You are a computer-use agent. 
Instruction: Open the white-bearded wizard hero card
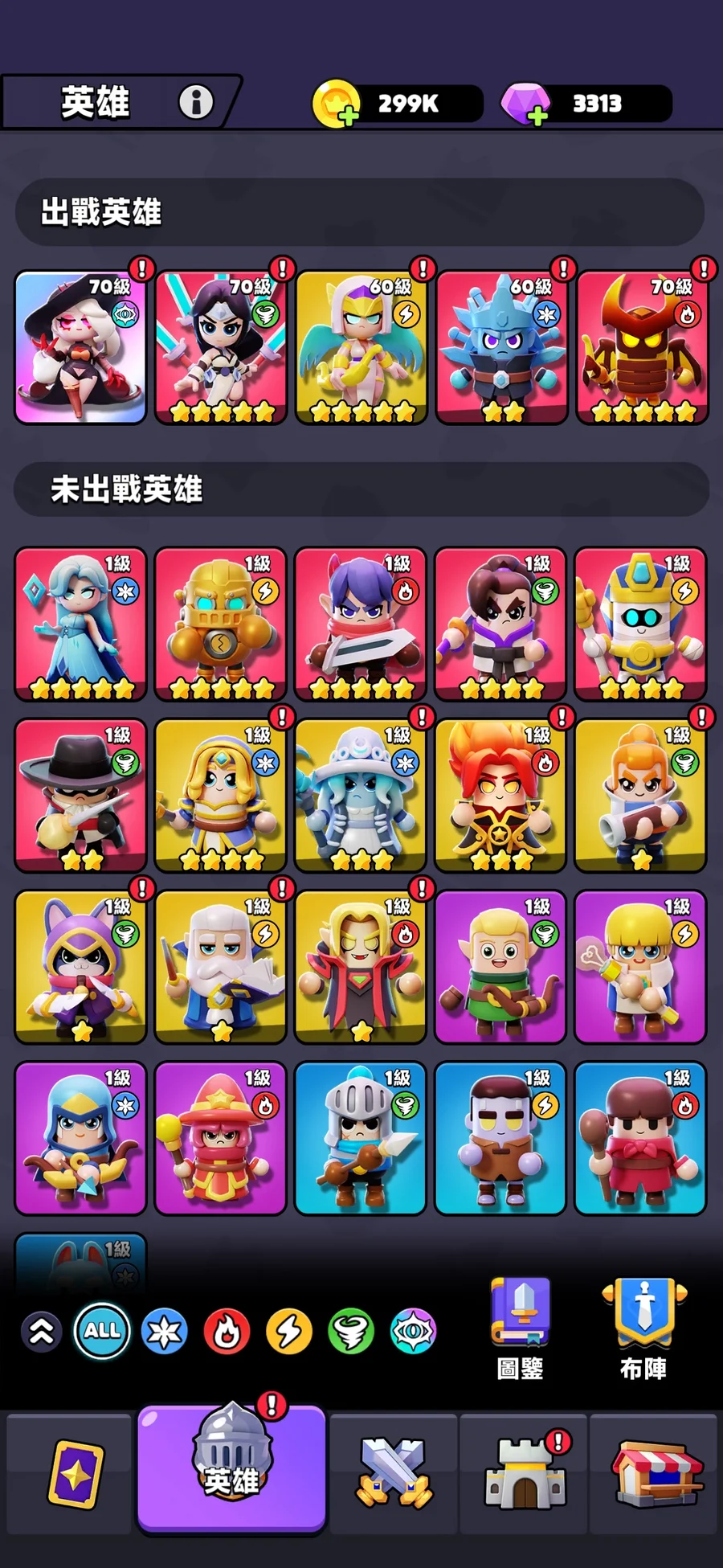pyautogui.click(x=221, y=967)
